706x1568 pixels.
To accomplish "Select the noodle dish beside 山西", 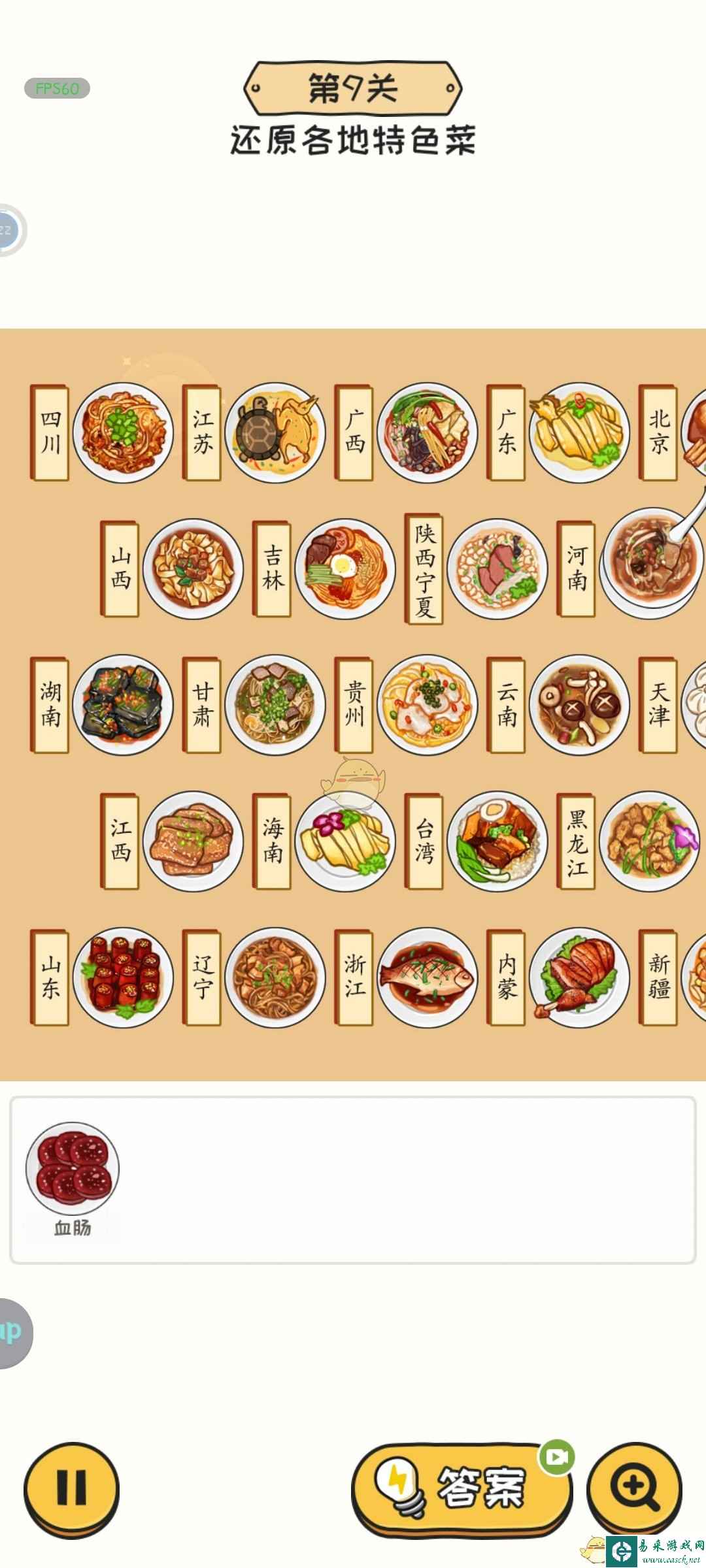I will pos(192,568).
